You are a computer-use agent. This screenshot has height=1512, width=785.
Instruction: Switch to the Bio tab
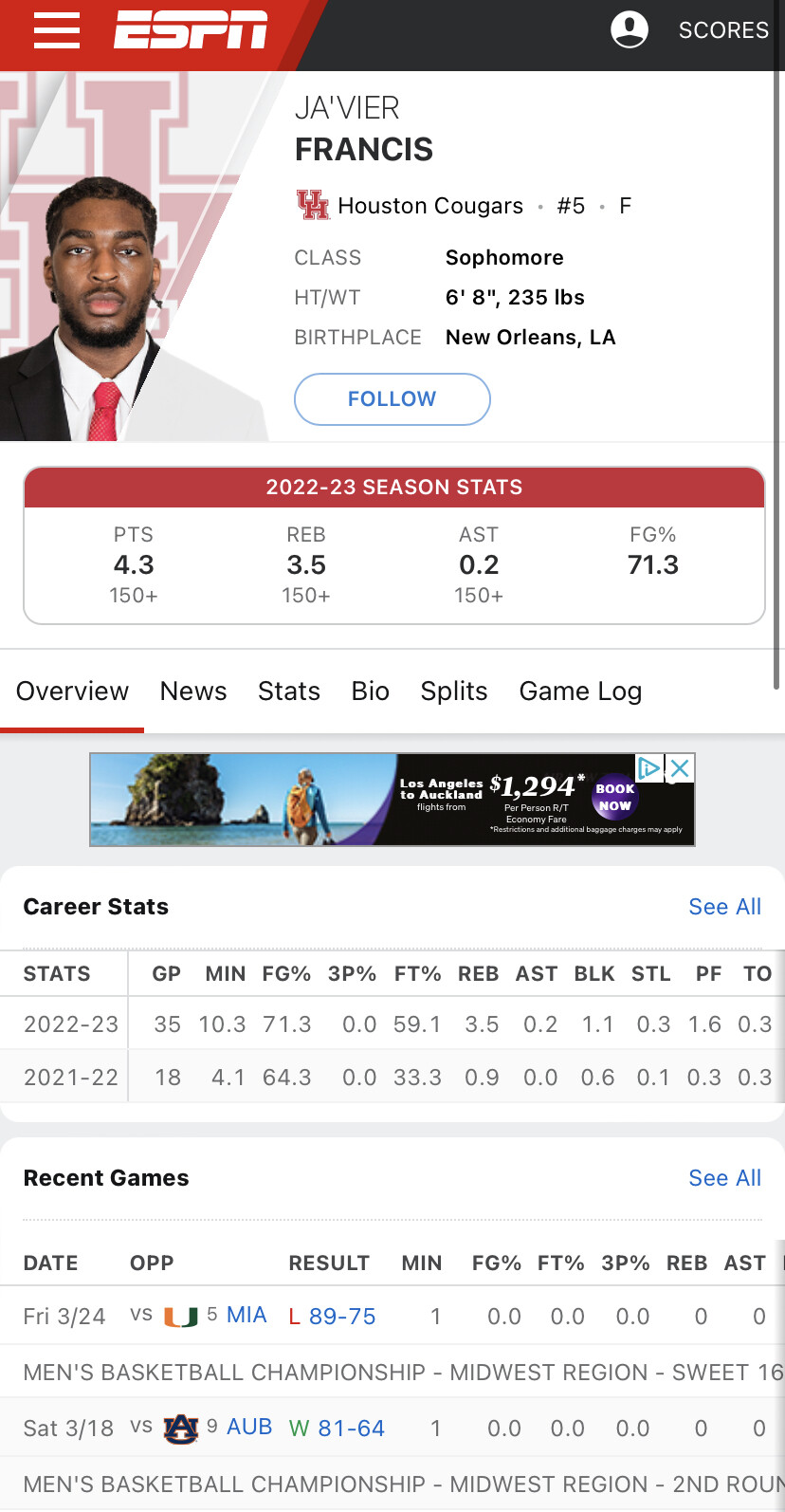click(x=371, y=691)
